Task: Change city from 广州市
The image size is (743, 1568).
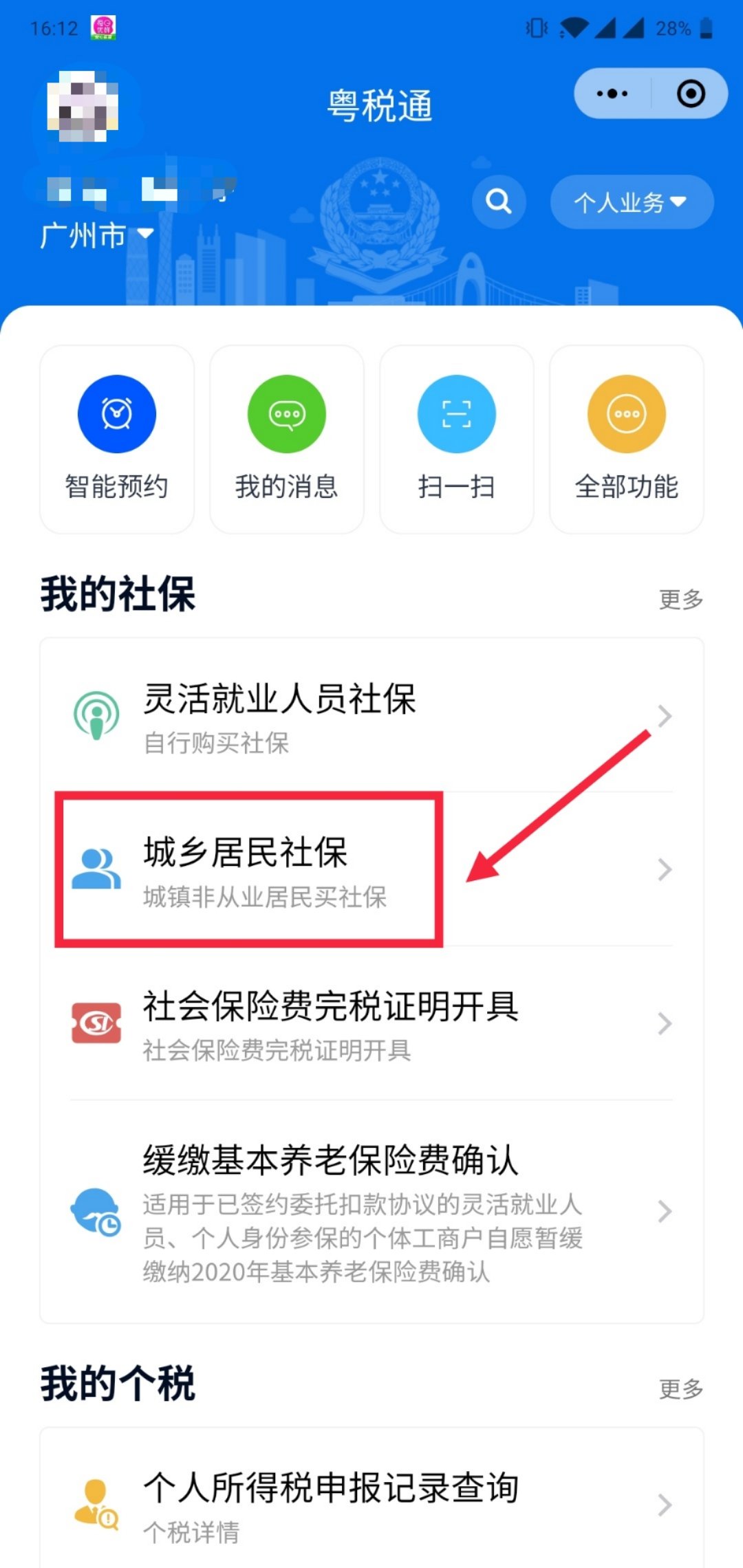Action: 96,235
